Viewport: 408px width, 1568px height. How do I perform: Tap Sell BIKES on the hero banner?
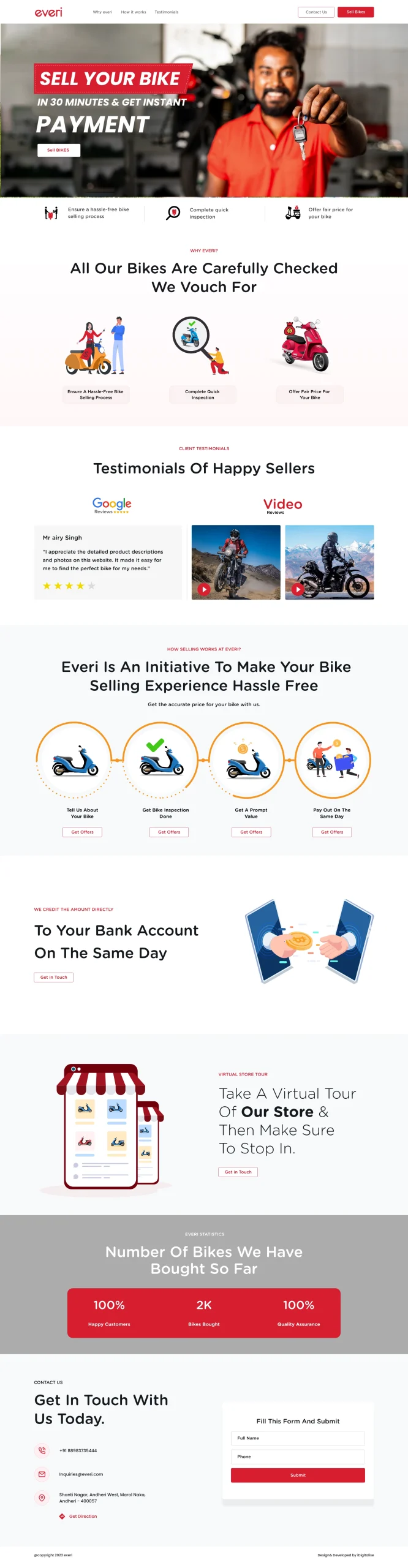pyautogui.click(x=59, y=150)
